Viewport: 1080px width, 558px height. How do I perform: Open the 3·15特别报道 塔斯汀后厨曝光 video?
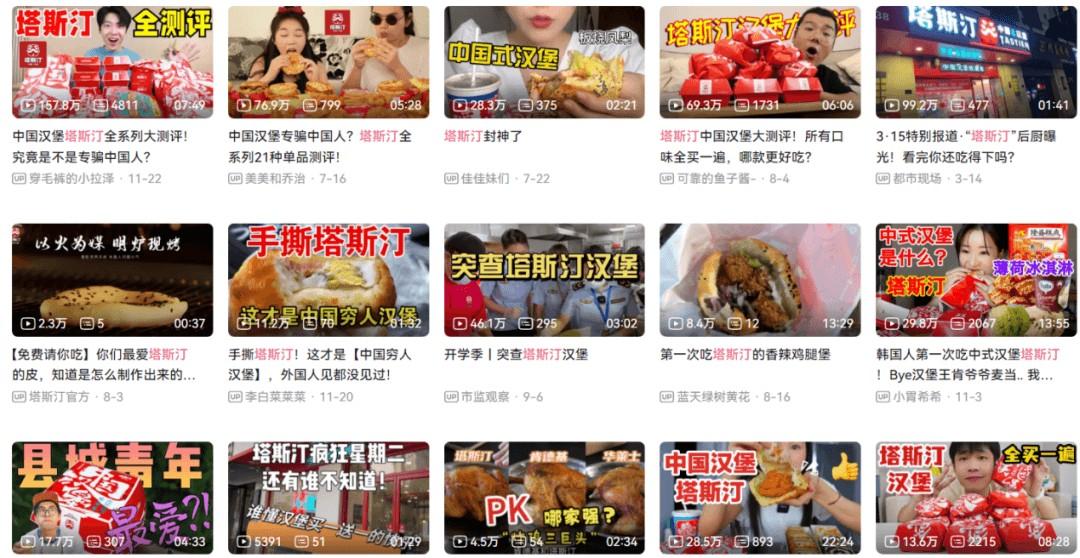[x=975, y=62]
